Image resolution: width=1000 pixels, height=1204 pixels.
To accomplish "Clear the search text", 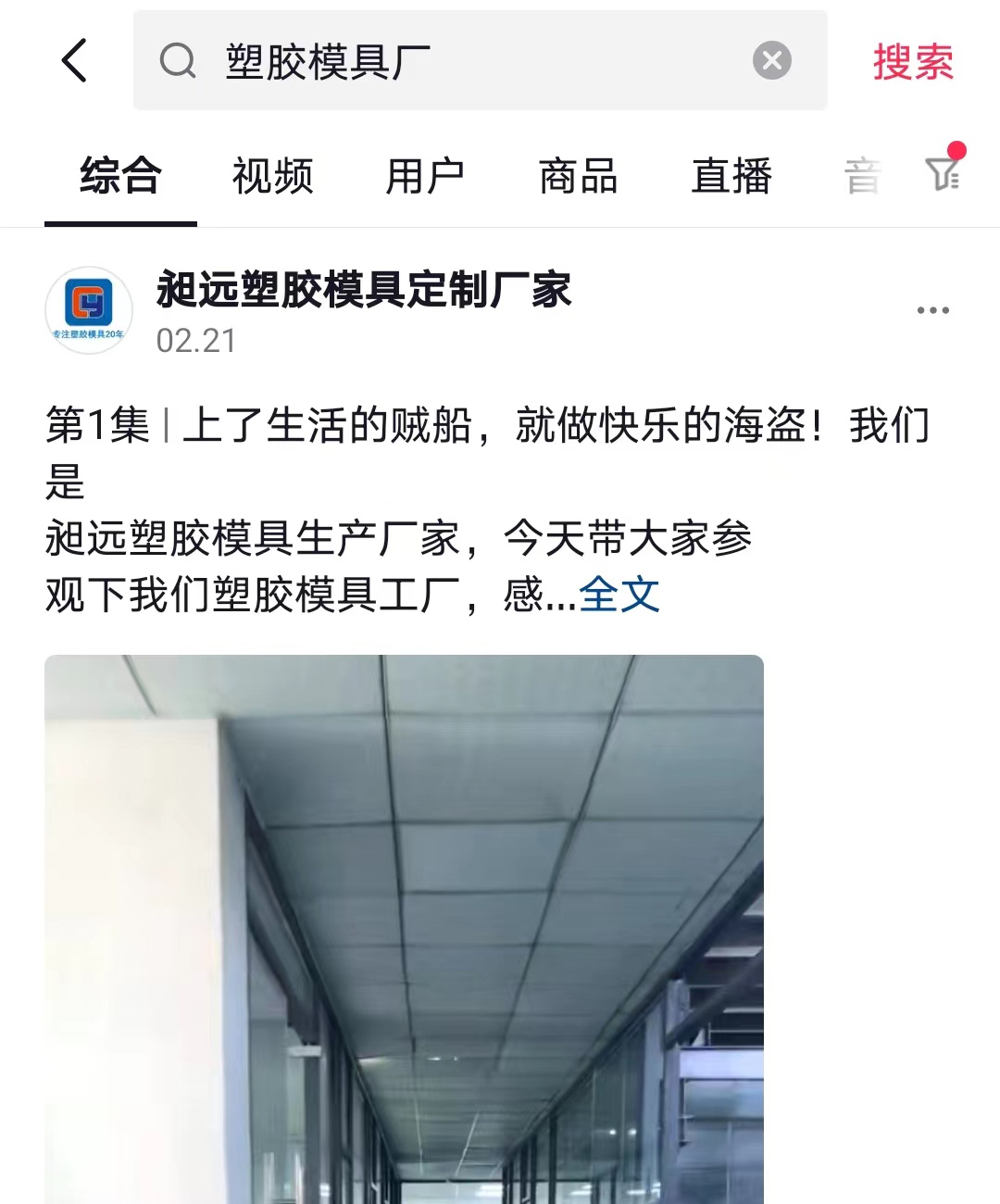I will coord(771,61).
